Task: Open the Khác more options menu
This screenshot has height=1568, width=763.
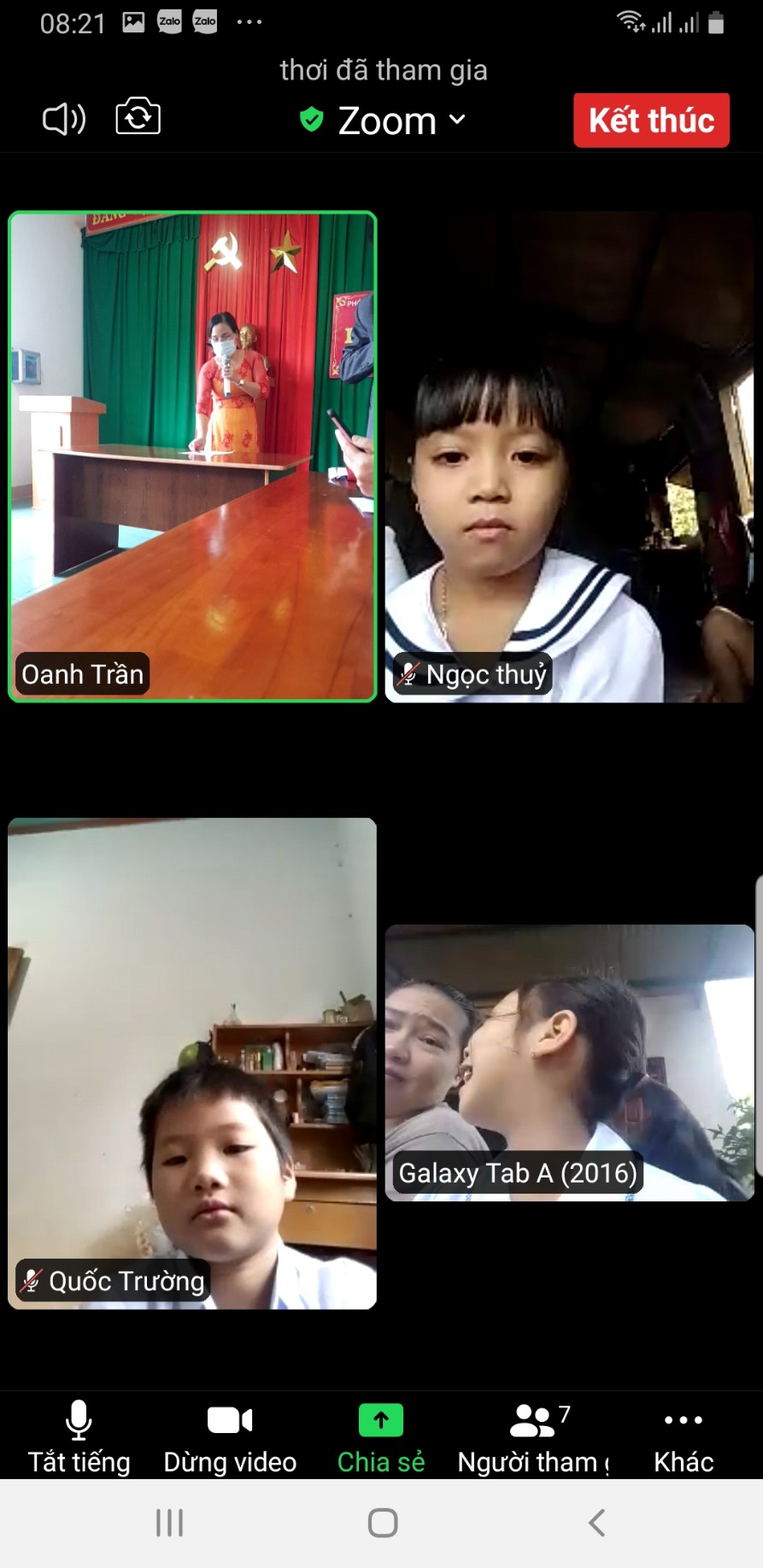Action: click(684, 1437)
